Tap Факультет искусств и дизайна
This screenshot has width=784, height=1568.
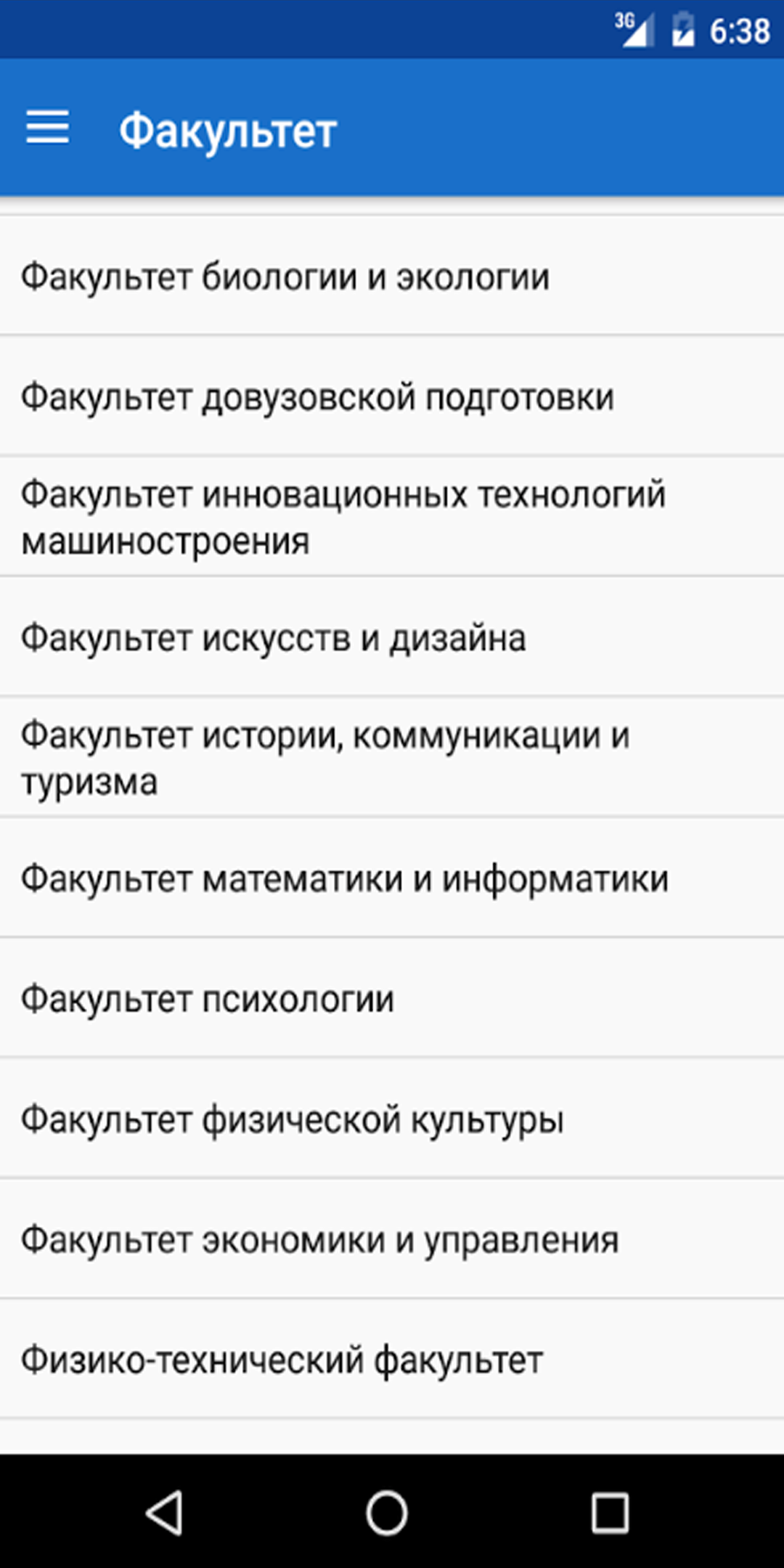(x=392, y=637)
